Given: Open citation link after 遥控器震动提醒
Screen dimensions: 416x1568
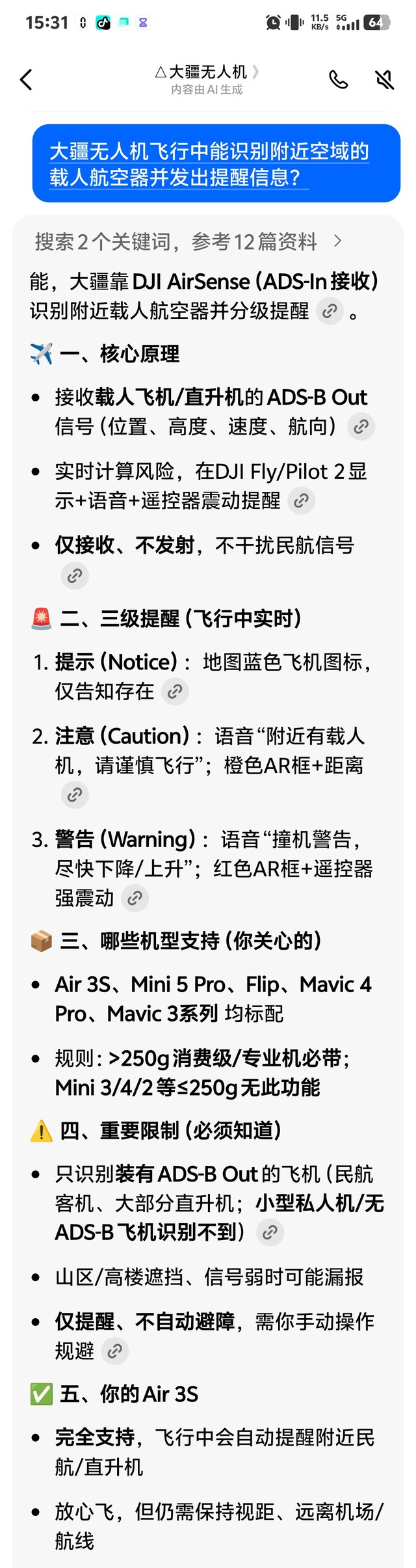Looking at the screenshot, I should point(301,501).
